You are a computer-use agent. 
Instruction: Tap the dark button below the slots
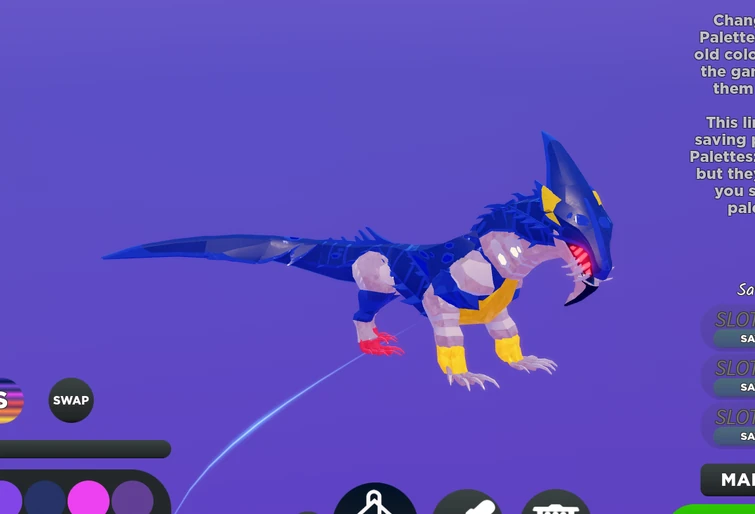click(x=730, y=480)
